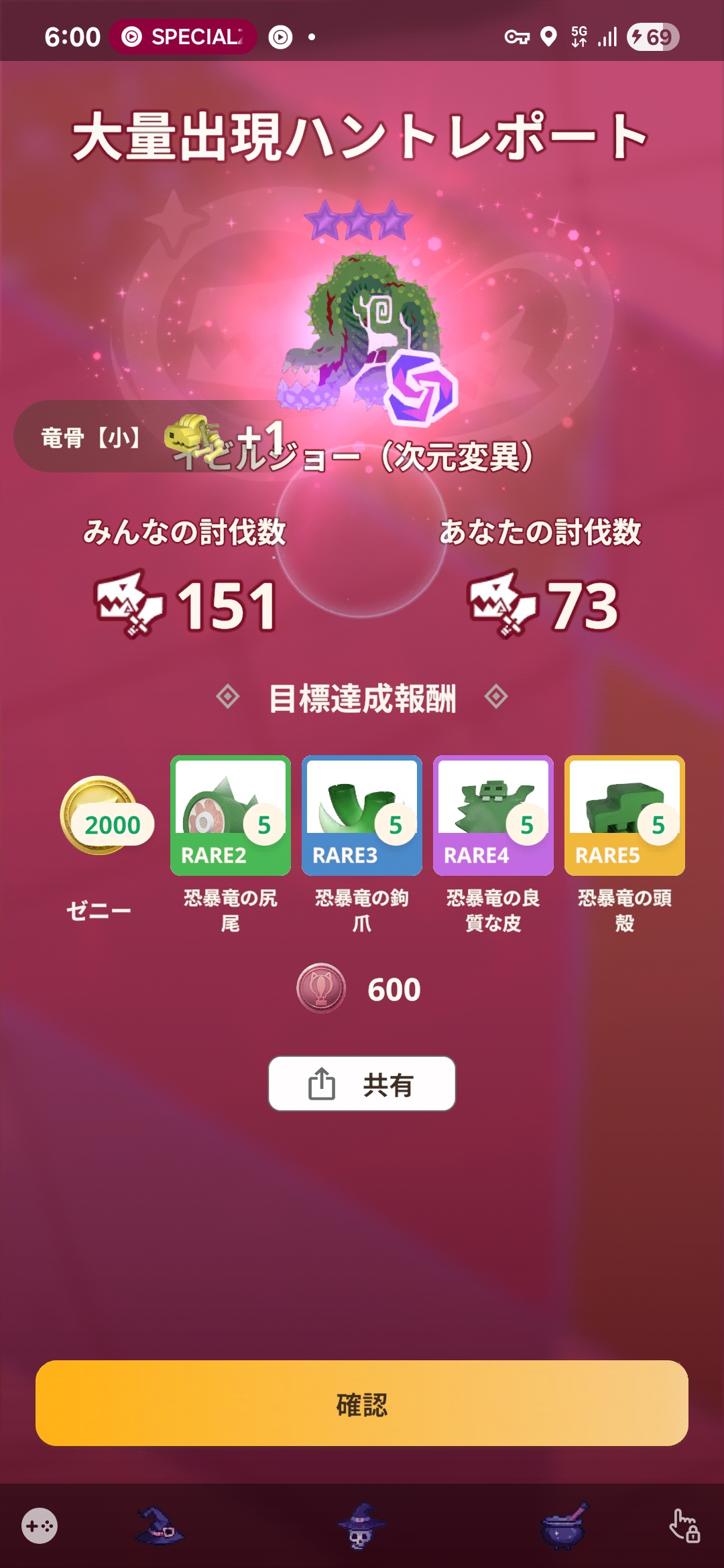Open the 恐暴竜の良質な皮 RARE4 reward
This screenshot has height=1568, width=724.
point(493,815)
